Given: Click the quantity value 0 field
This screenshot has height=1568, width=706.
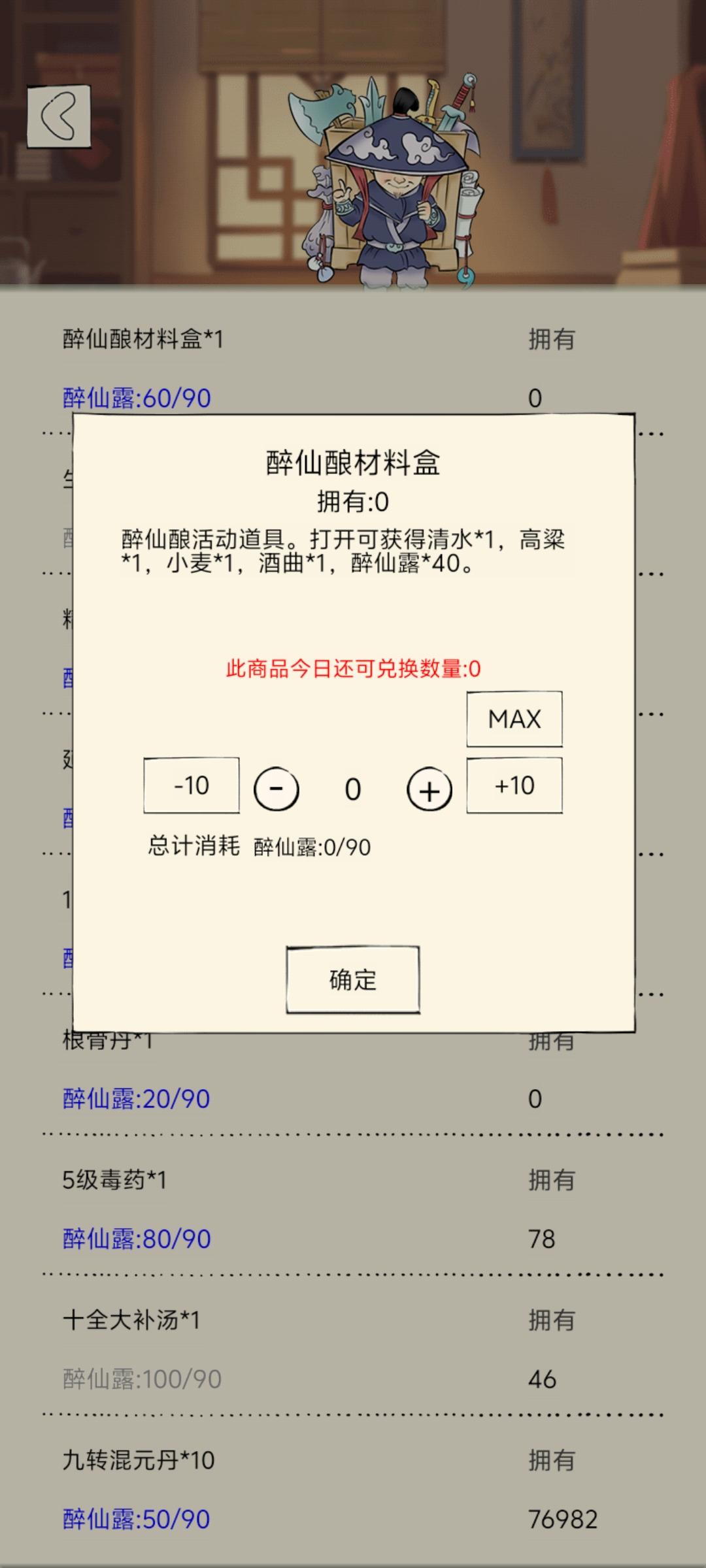Looking at the screenshot, I should click(353, 789).
